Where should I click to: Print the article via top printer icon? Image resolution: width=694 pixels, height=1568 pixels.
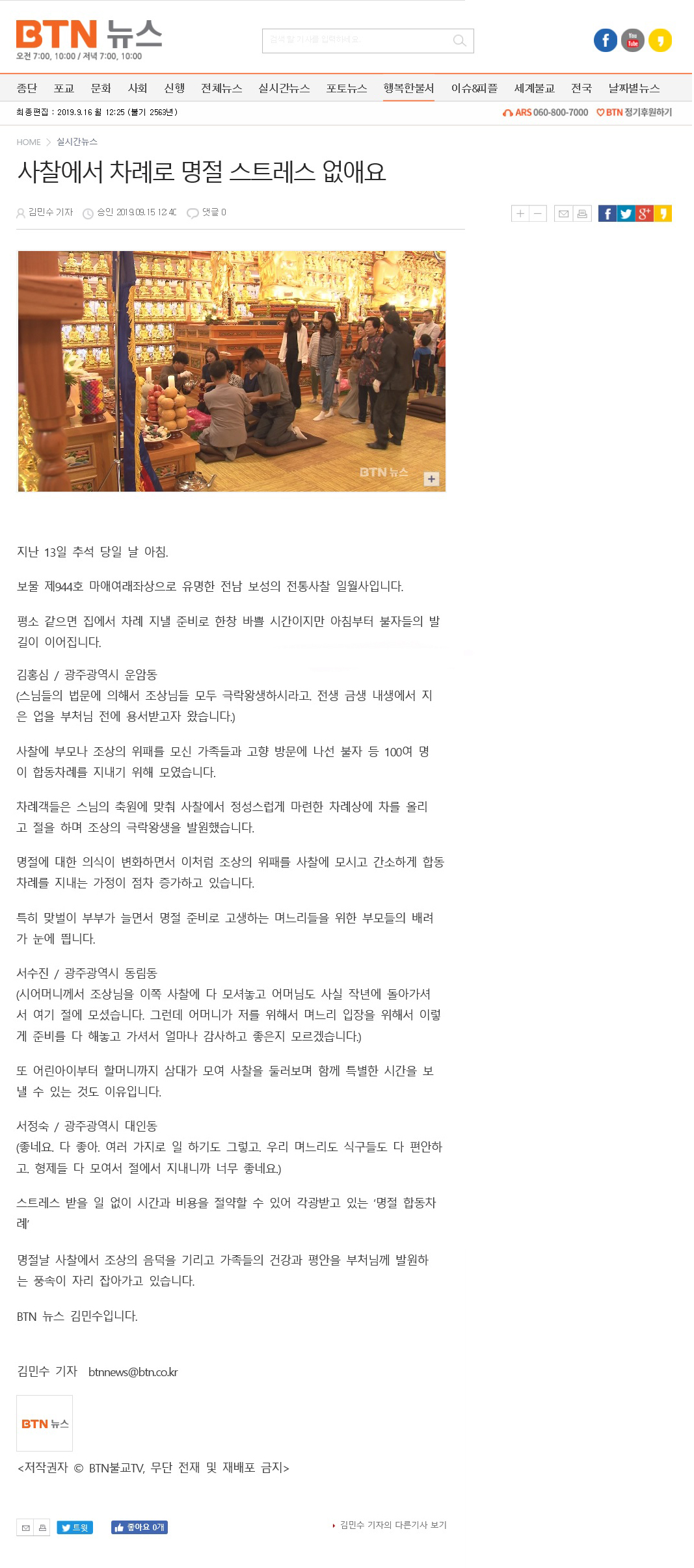tap(582, 213)
